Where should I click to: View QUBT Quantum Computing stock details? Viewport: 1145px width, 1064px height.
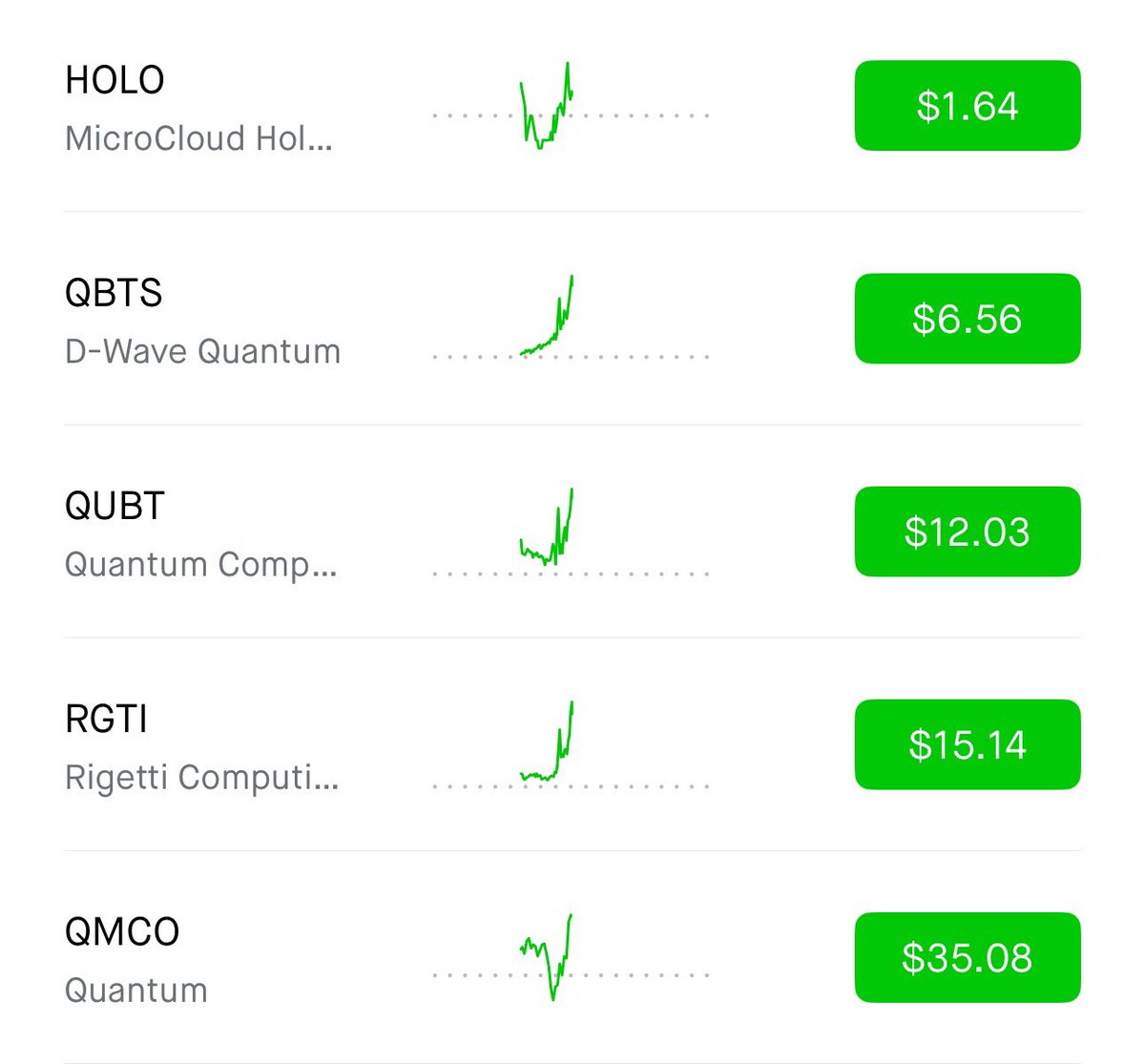click(x=200, y=533)
